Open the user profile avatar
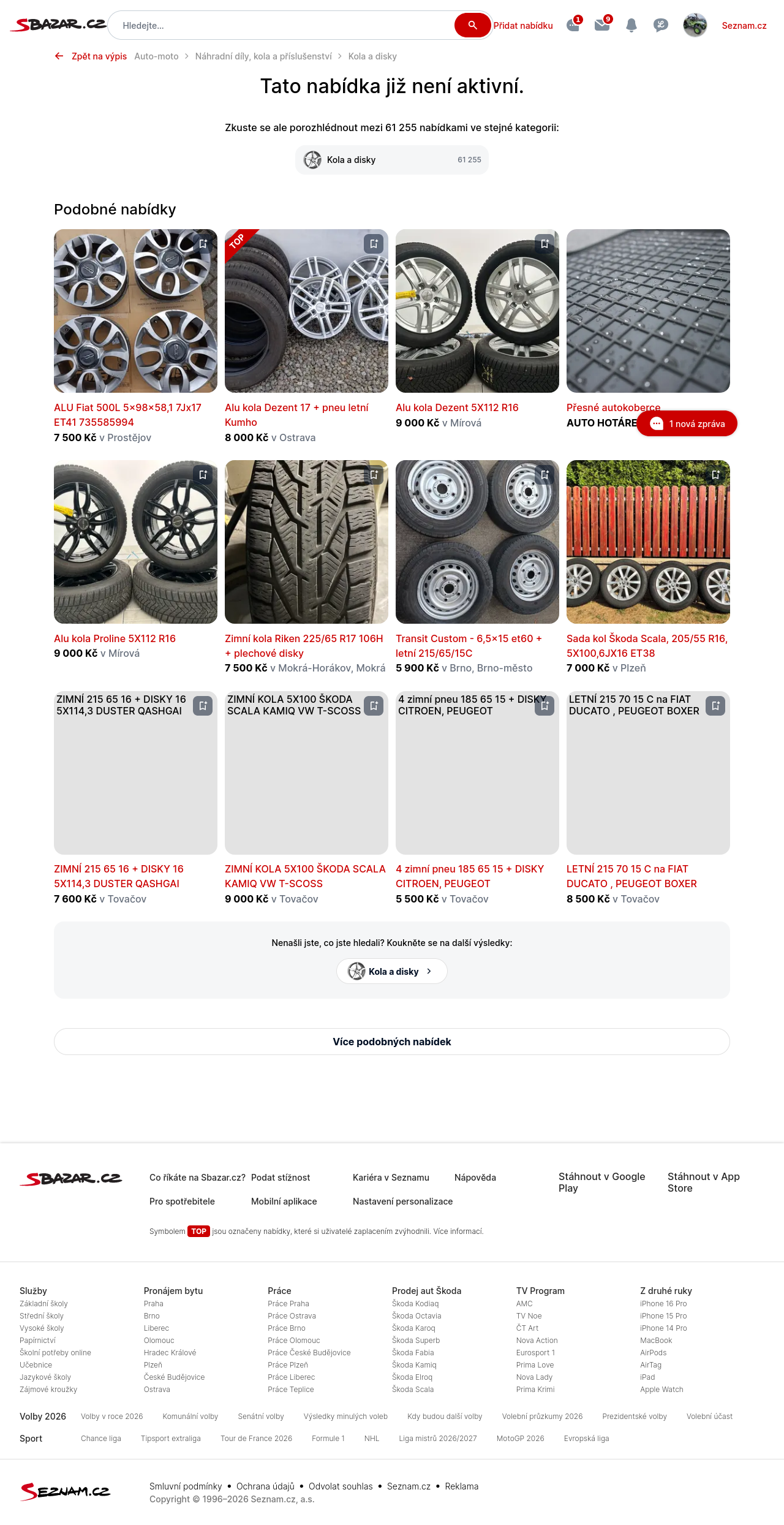The image size is (784, 1525). pos(695,25)
